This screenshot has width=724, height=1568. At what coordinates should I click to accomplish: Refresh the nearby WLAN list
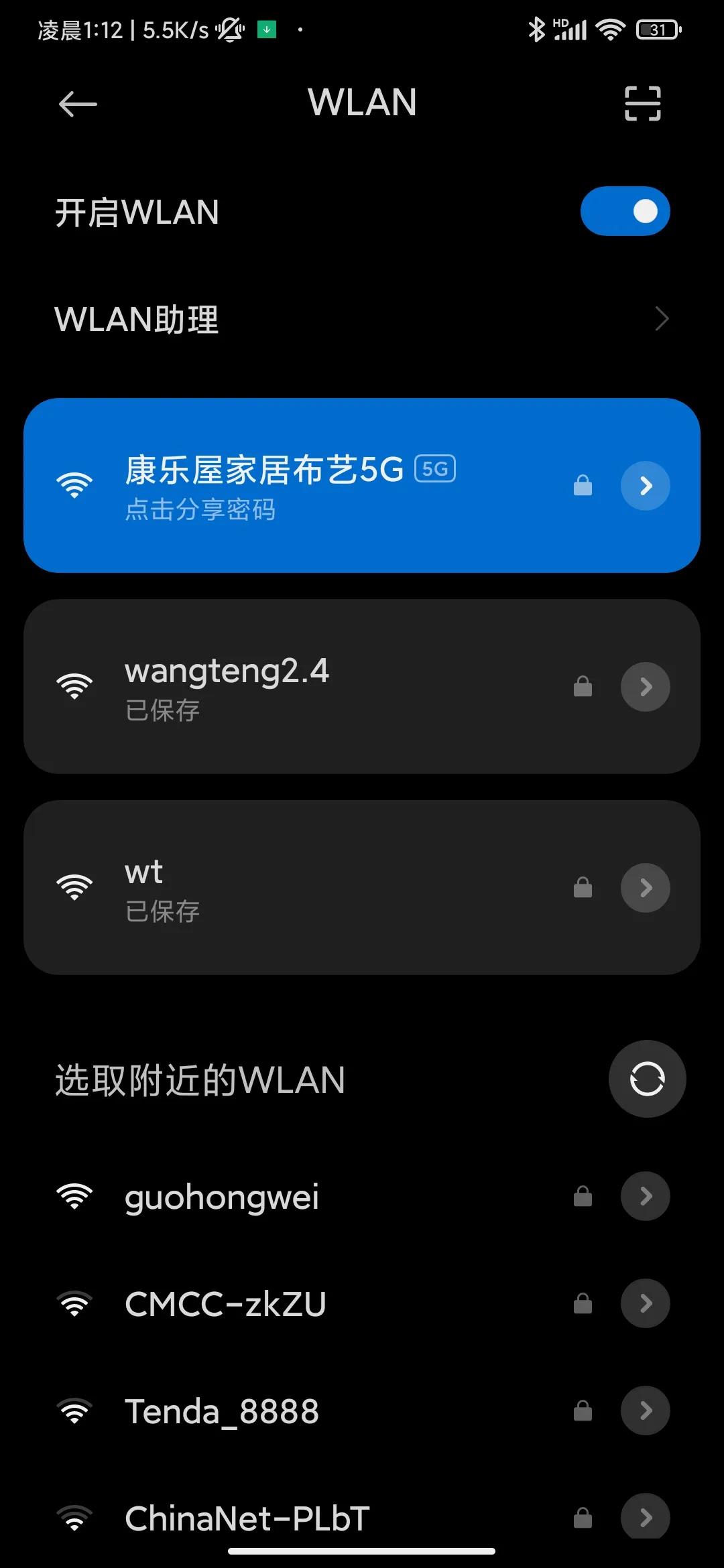[646, 1078]
